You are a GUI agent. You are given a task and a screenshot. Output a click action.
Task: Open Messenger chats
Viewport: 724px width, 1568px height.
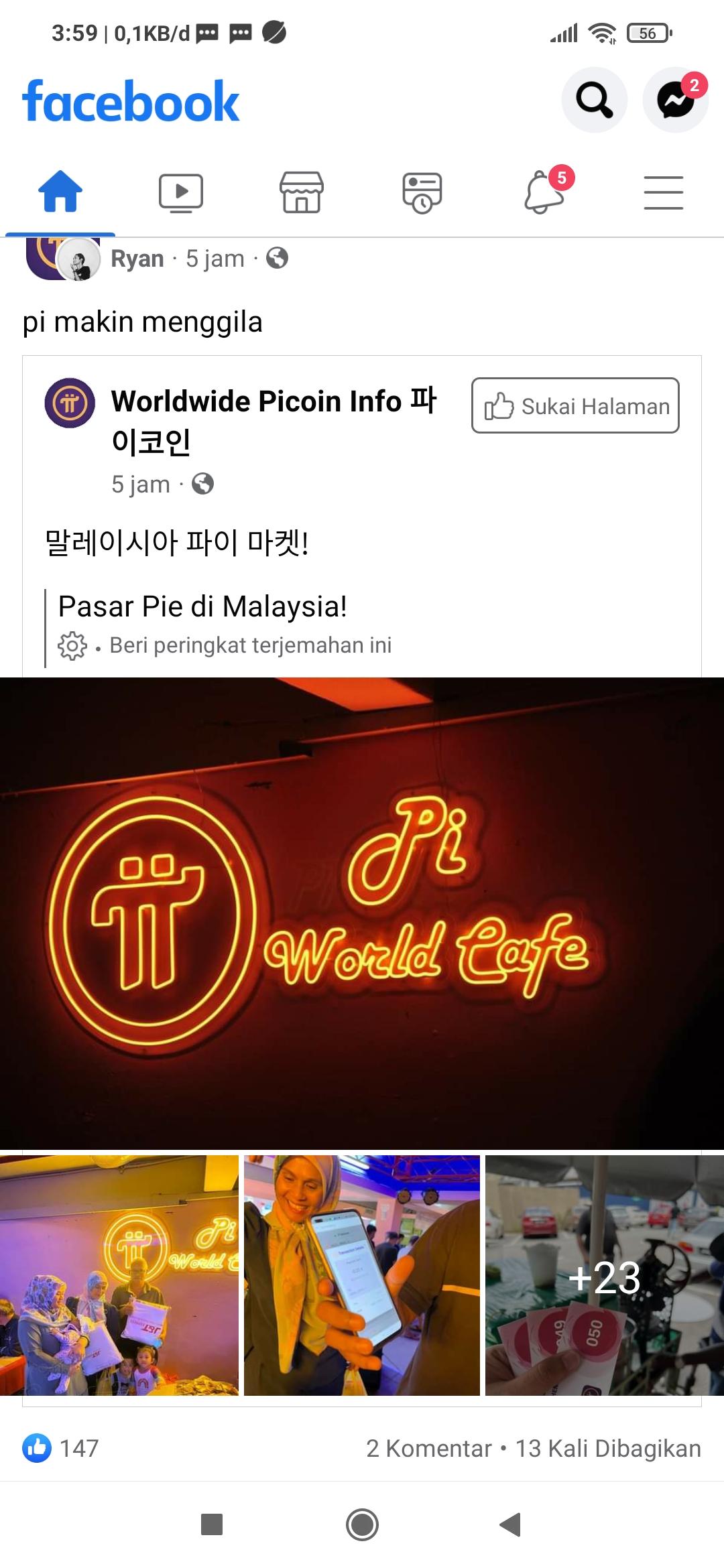click(675, 101)
